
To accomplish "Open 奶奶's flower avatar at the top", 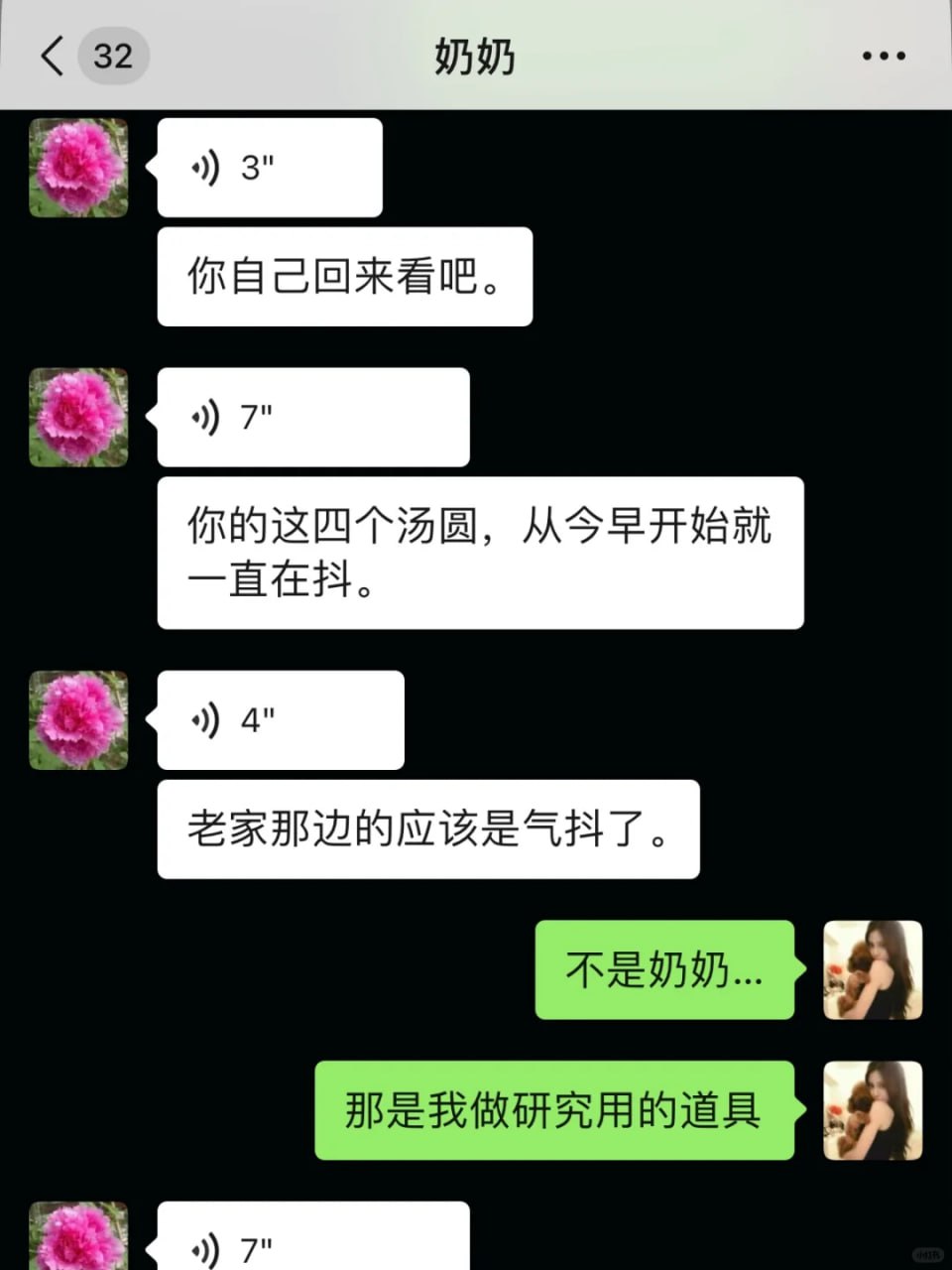I will [x=78, y=167].
